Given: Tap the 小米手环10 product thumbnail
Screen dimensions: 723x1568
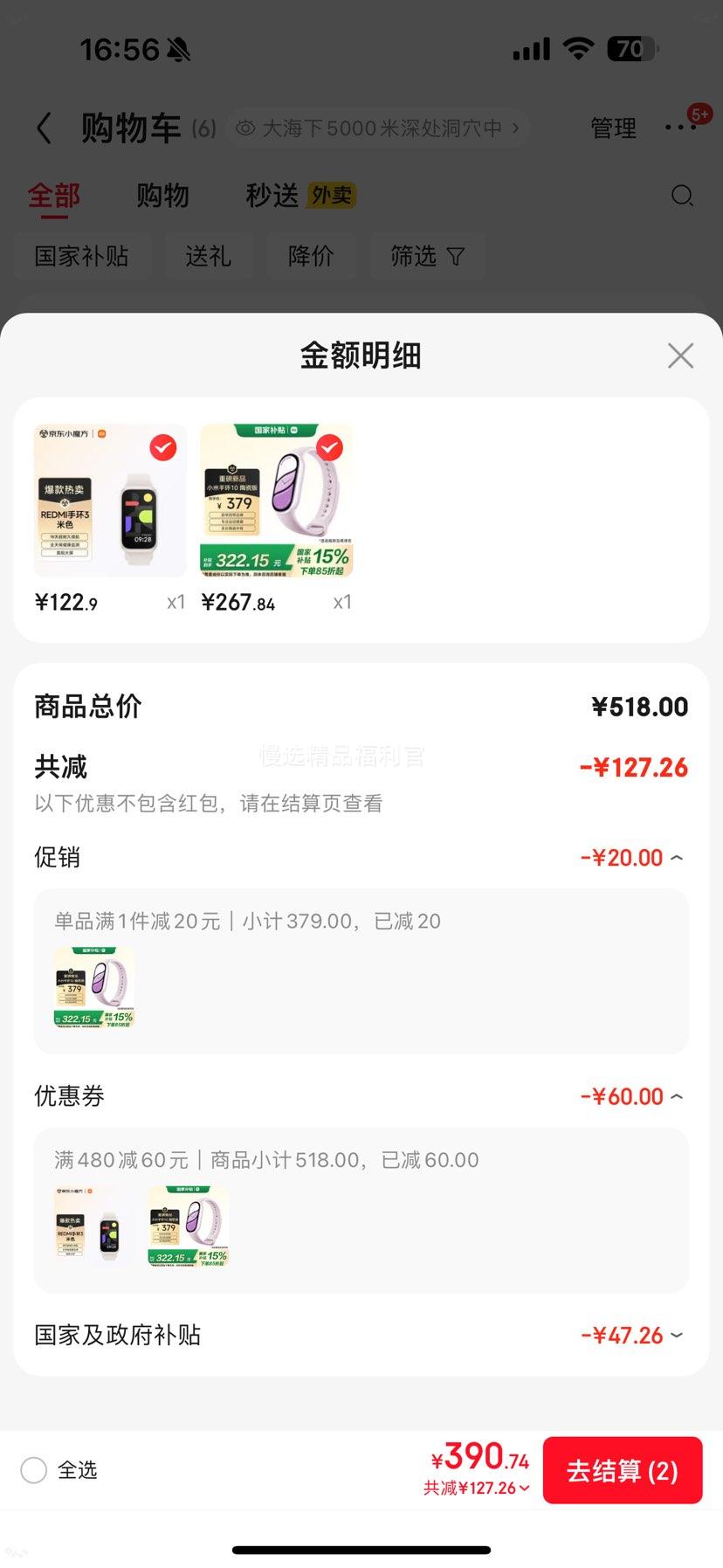Looking at the screenshot, I should pos(276,500).
